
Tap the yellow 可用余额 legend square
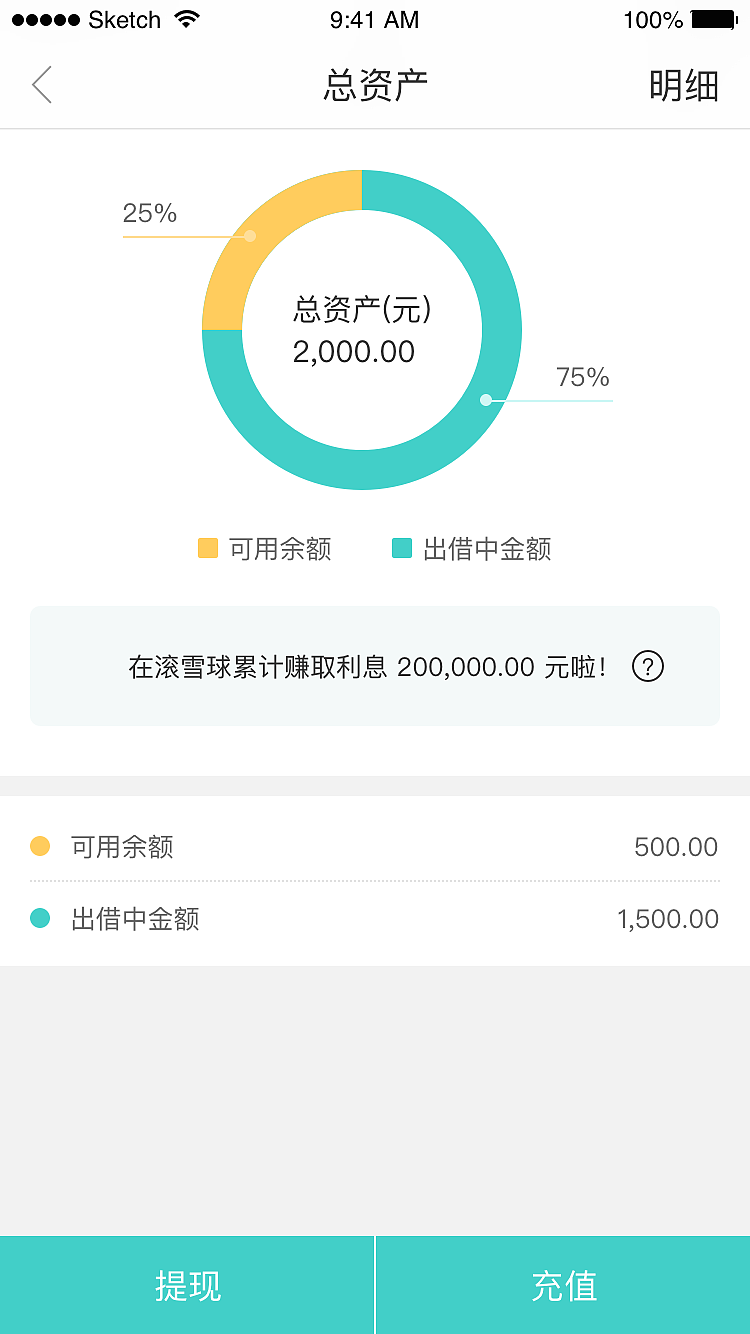pyautogui.click(x=207, y=548)
